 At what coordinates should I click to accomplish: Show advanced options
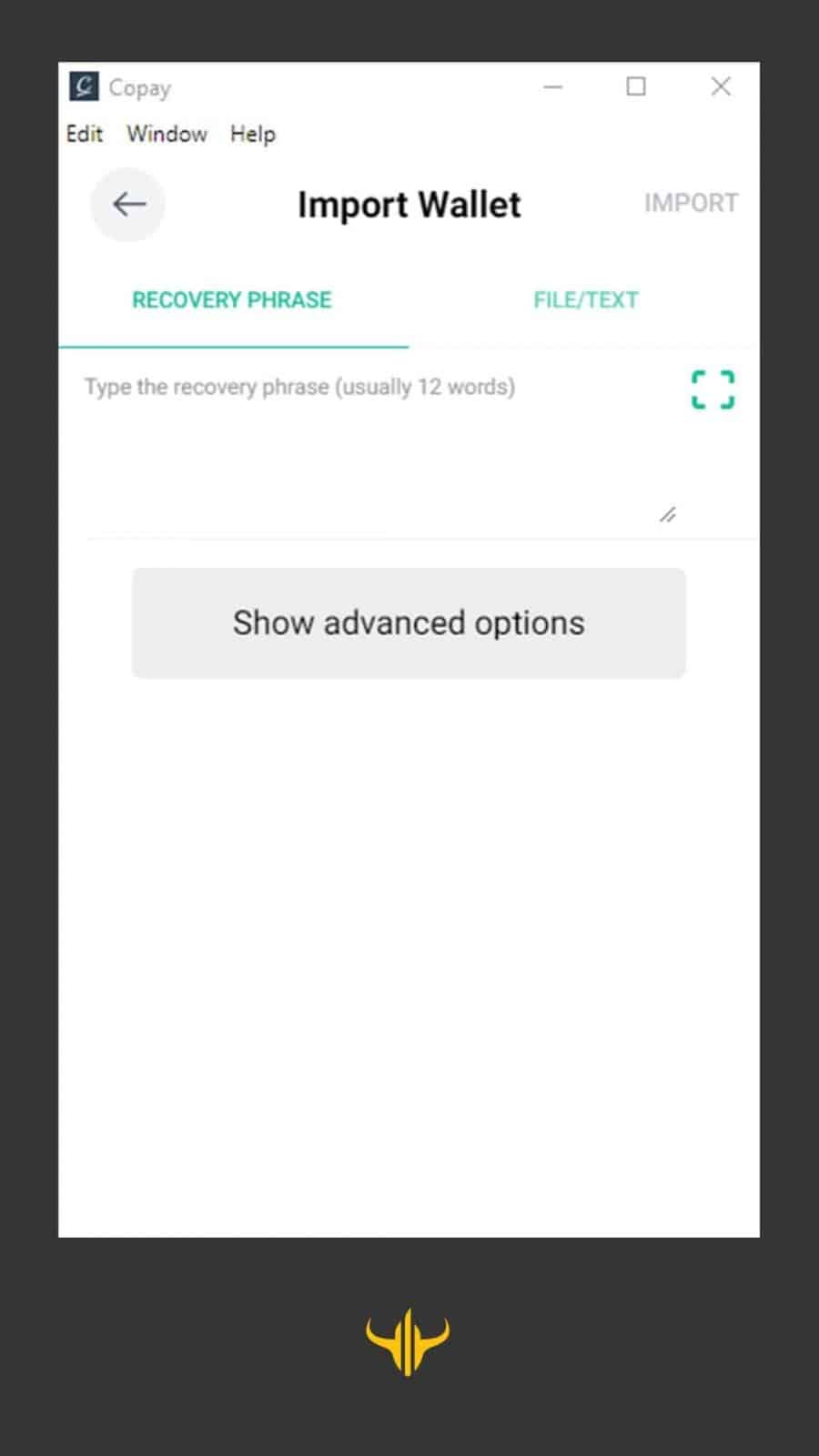point(409,623)
